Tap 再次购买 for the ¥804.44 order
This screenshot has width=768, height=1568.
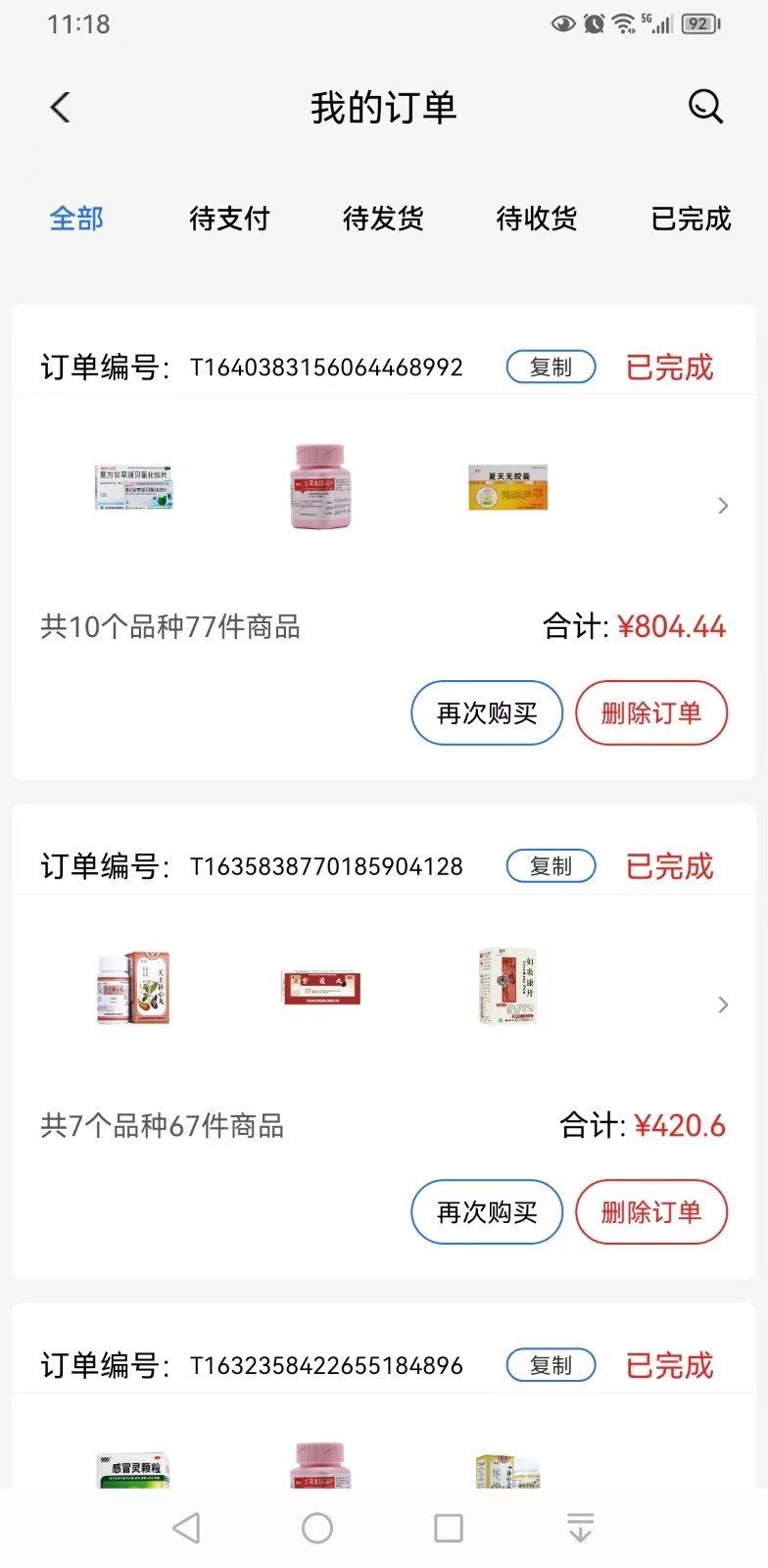tap(487, 712)
